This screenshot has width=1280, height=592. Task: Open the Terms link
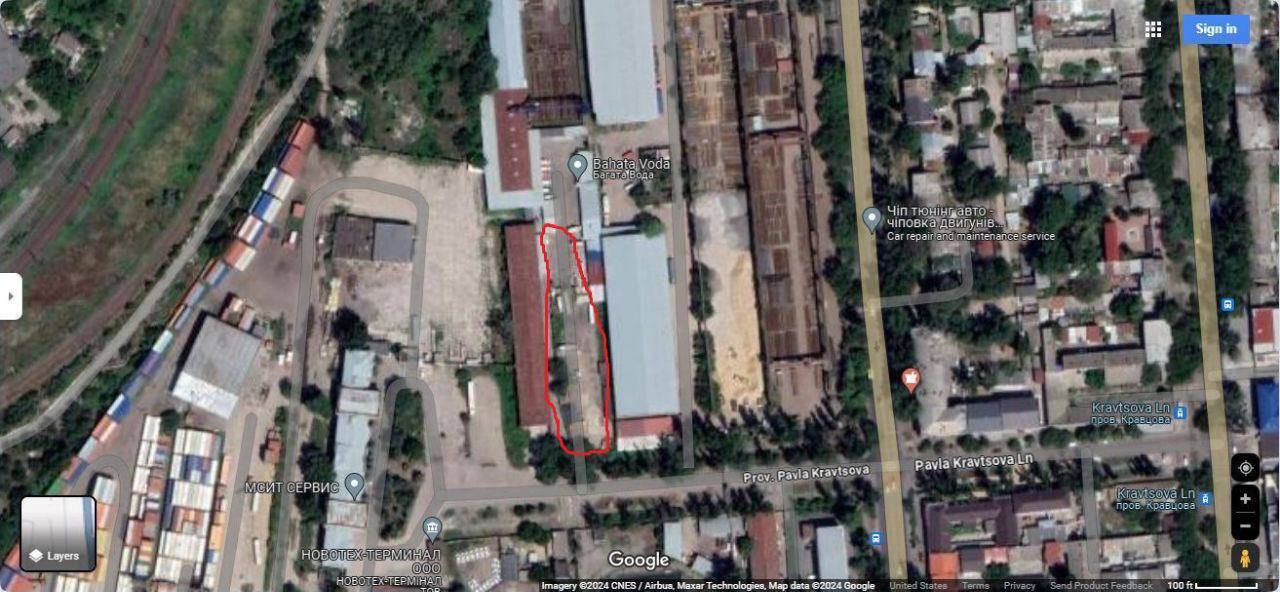975,586
